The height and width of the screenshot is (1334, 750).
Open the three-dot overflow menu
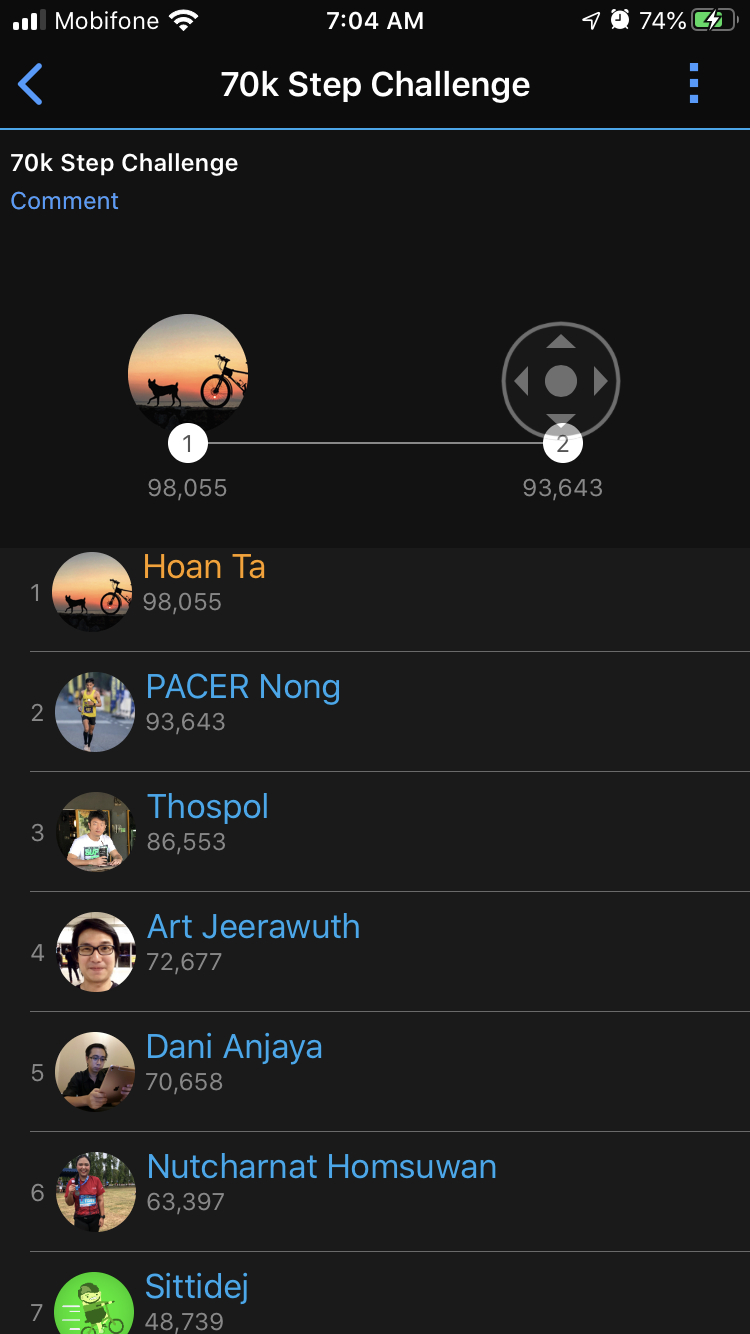pos(694,85)
